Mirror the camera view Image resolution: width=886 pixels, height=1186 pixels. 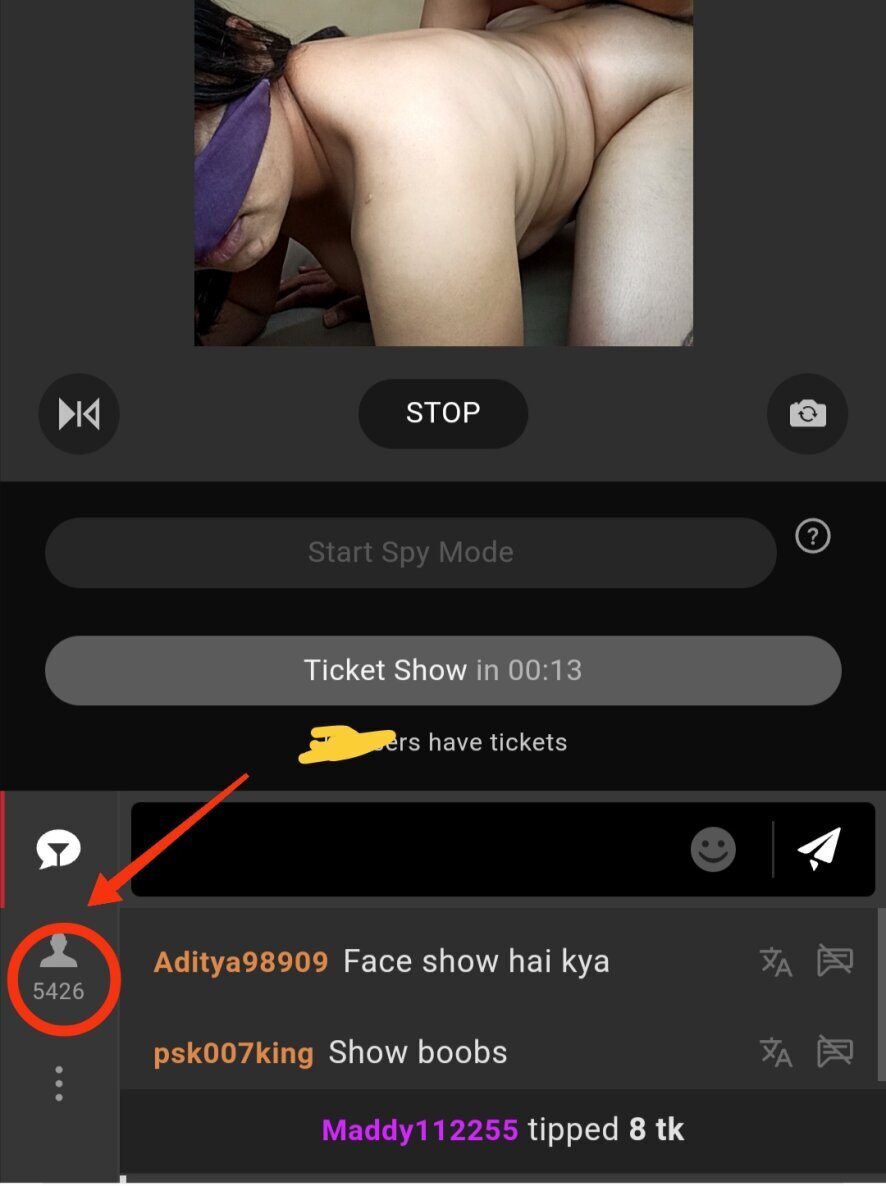[79, 414]
